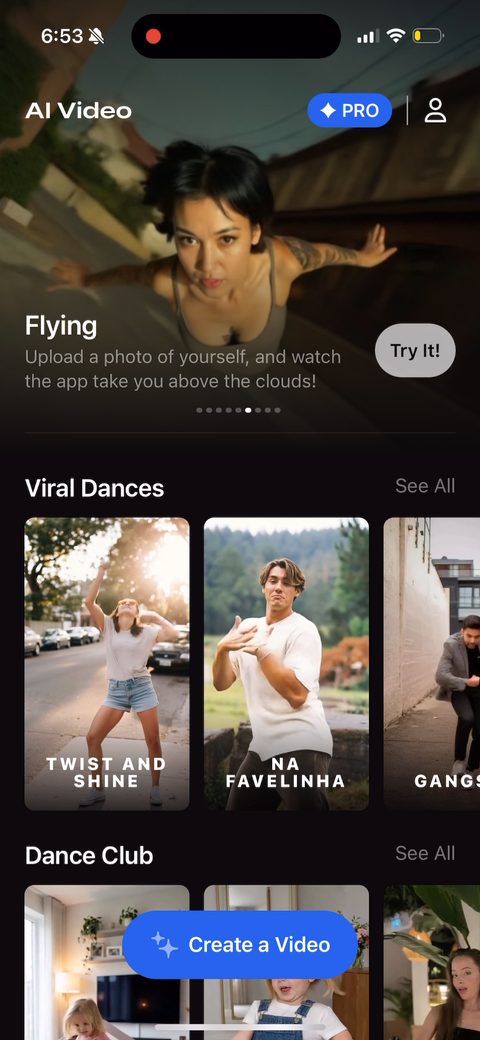Open the user profile icon
The width and height of the screenshot is (480, 1040).
click(x=436, y=110)
